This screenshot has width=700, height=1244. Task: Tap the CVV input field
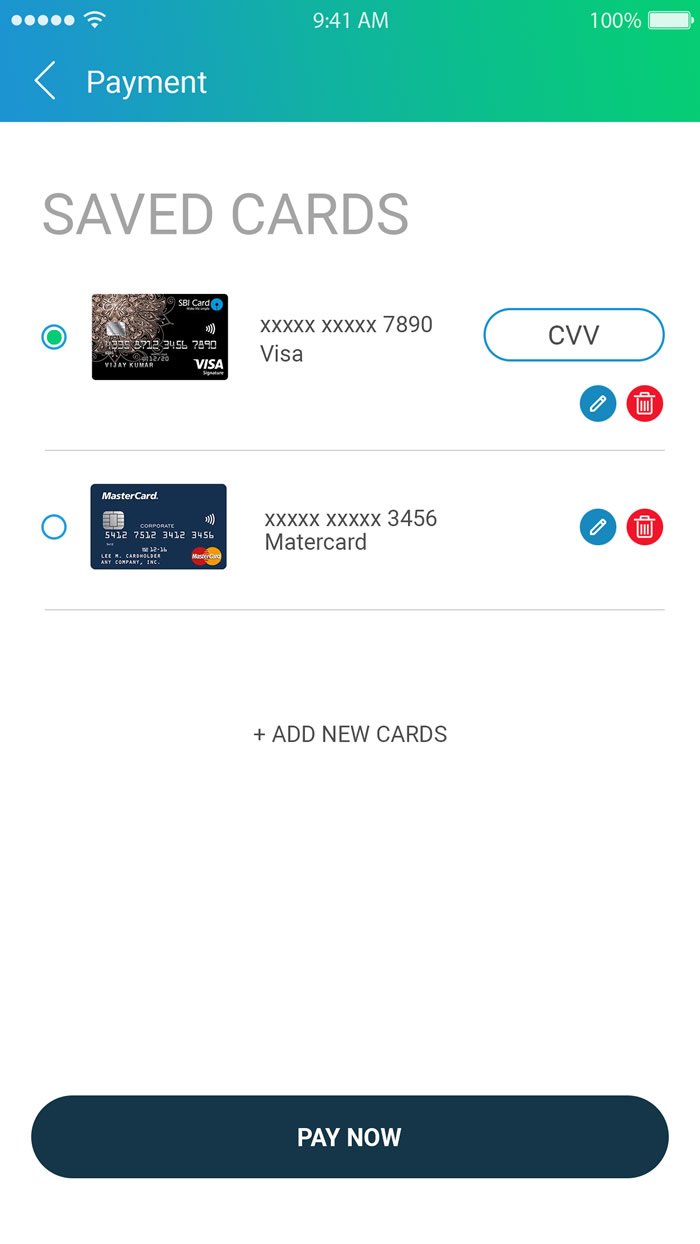point(574,335)
